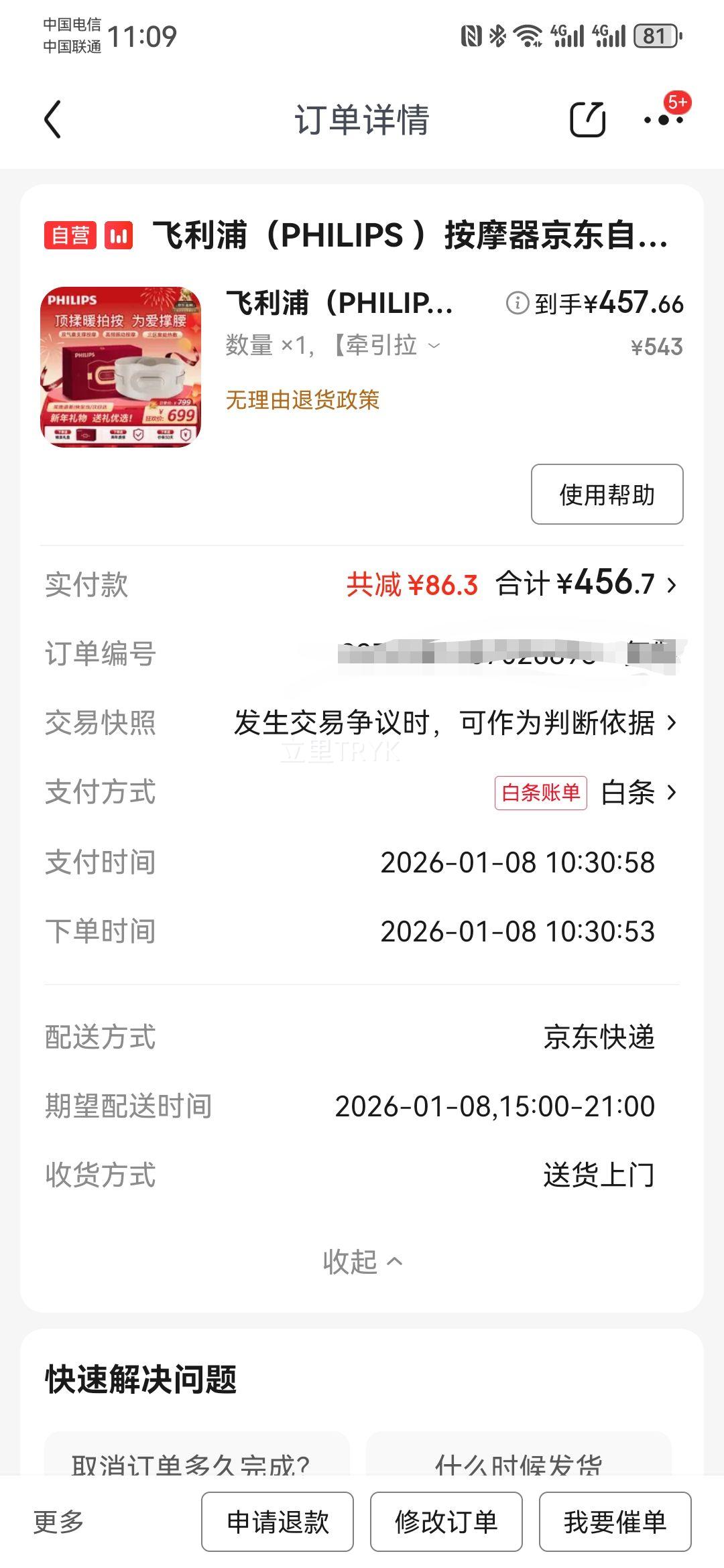The image size is (724, 1568).
Task: Tap the info icon beside 到手¥457.66
Action: (516, 303)
